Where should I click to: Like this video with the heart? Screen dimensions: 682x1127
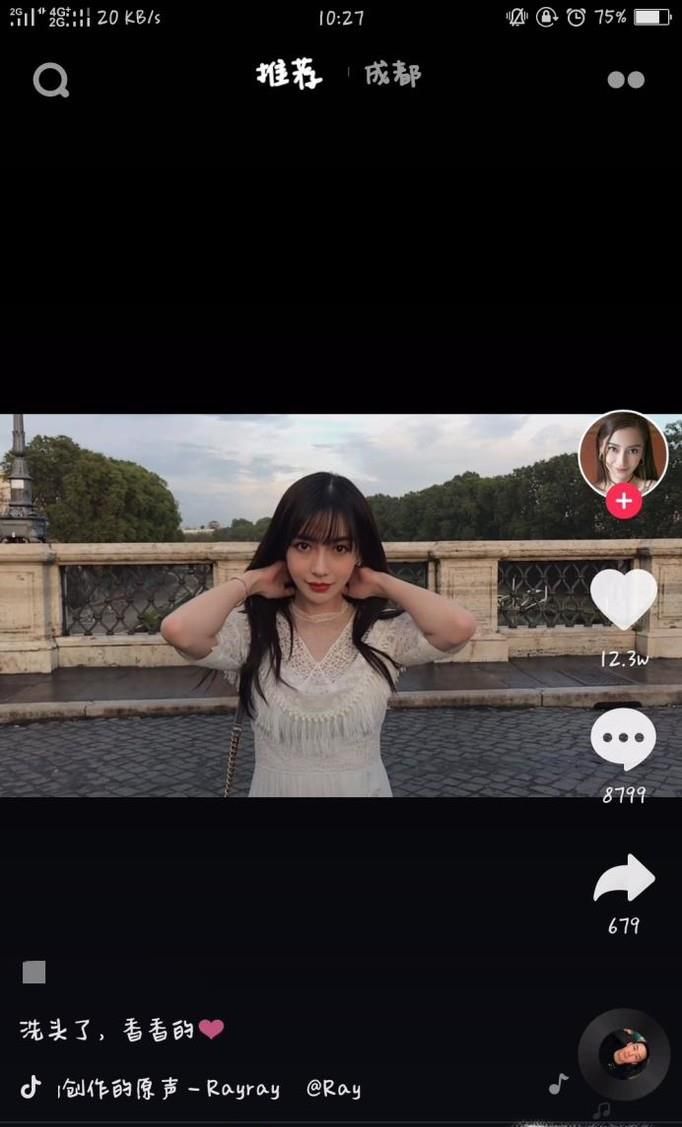623,598
